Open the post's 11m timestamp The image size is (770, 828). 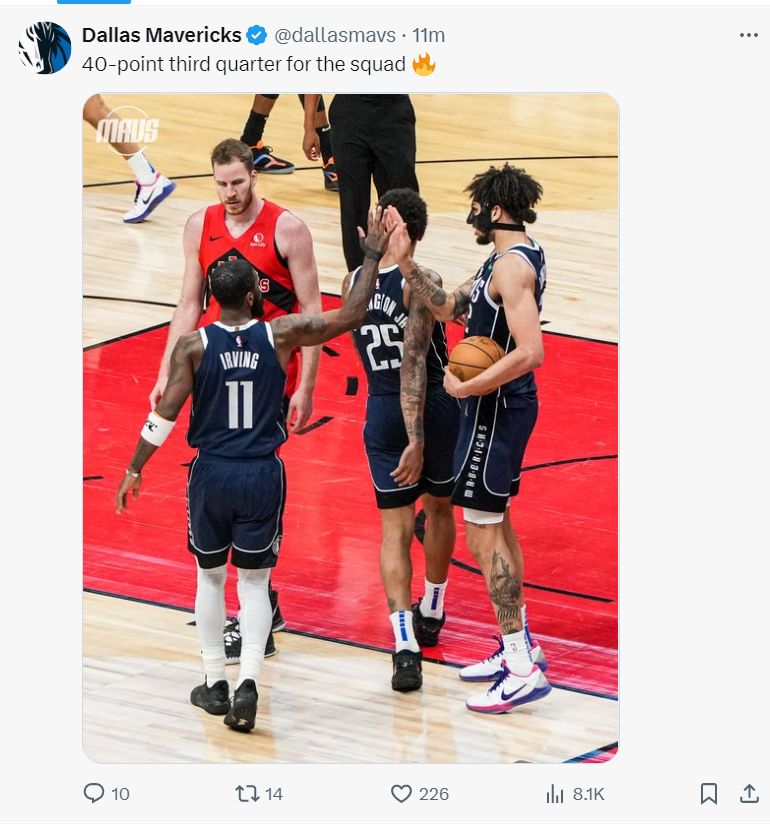click(x=429, y=35)
